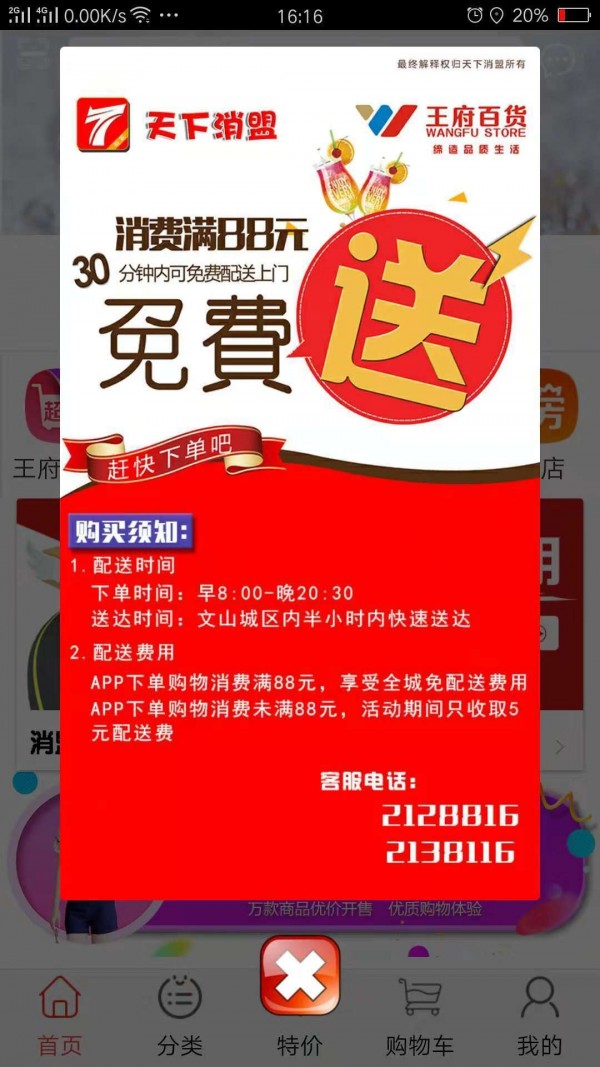Close the free delivery promo popup
The height and width of the screenshot is (1067, 600).
click(300, 976)
